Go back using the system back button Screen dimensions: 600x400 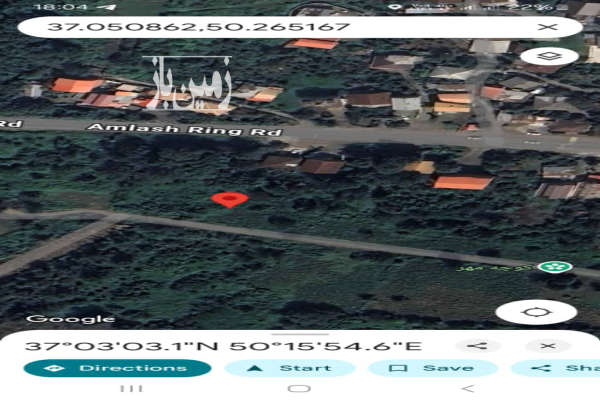[x=467, y=388]
